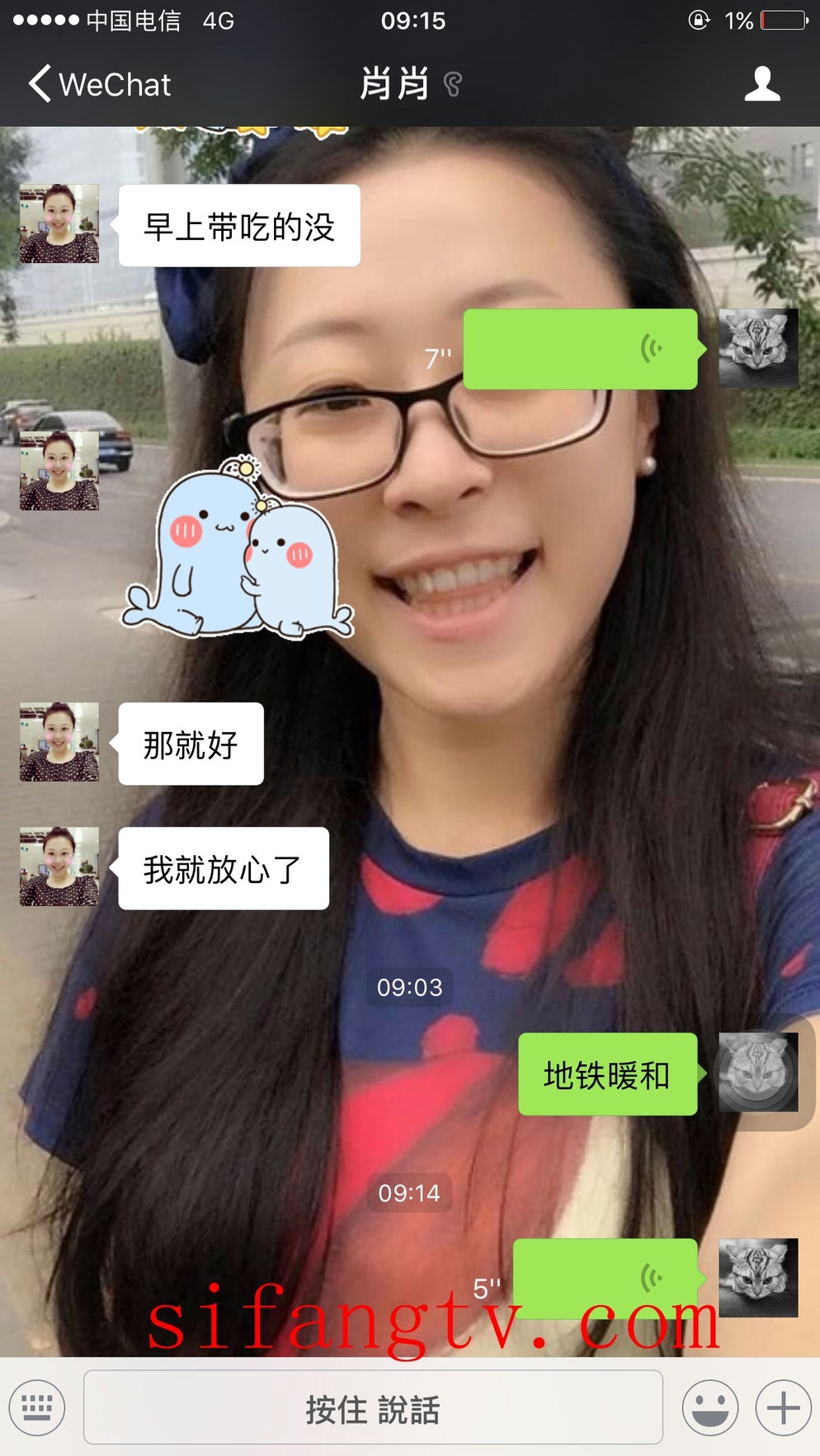Tap the avatar beside 早上带吃的没
The image size is (820, 1456).
coord(59,224)
